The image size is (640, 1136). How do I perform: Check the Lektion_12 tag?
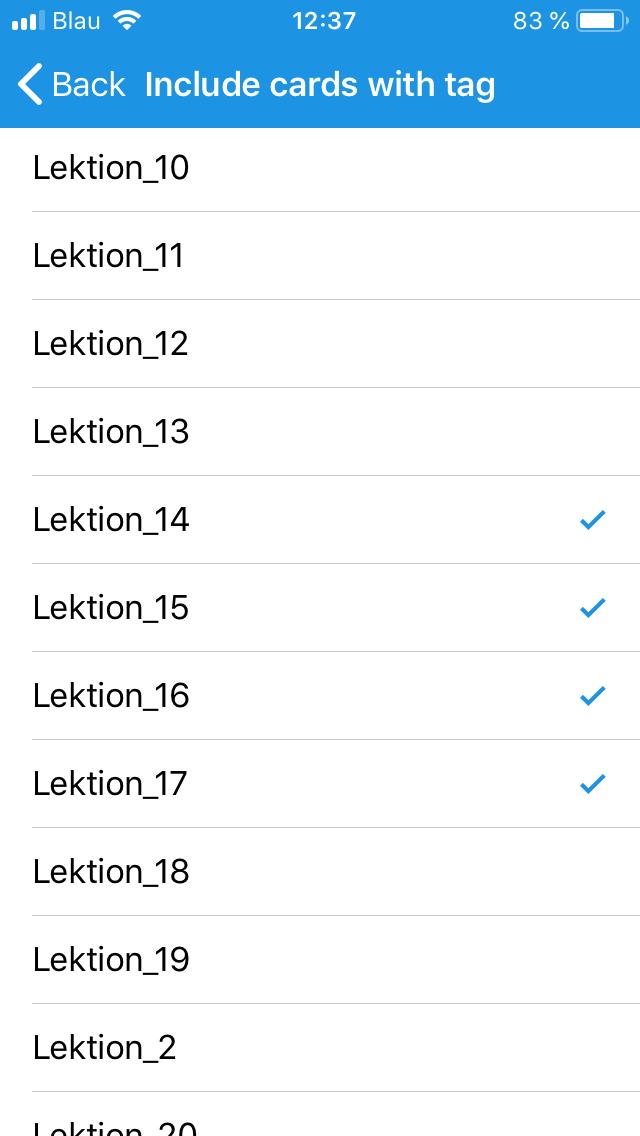click(x=320, y=343)
